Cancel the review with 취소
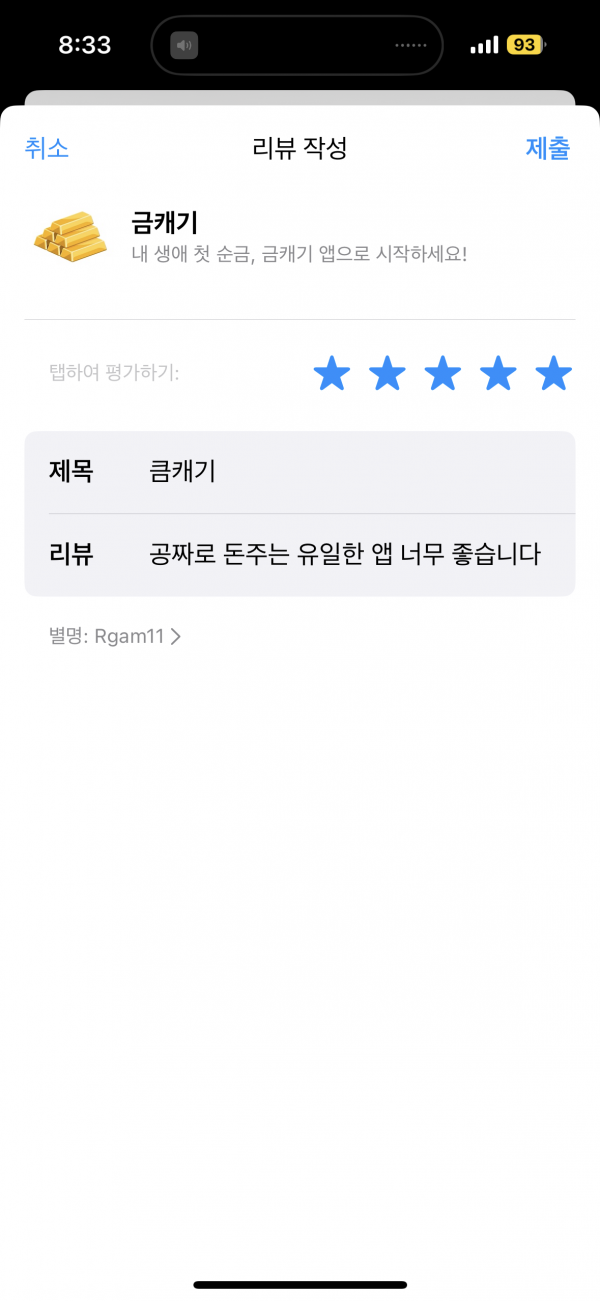The height and width of the screenshot is (1301, 600). point(46,149)
